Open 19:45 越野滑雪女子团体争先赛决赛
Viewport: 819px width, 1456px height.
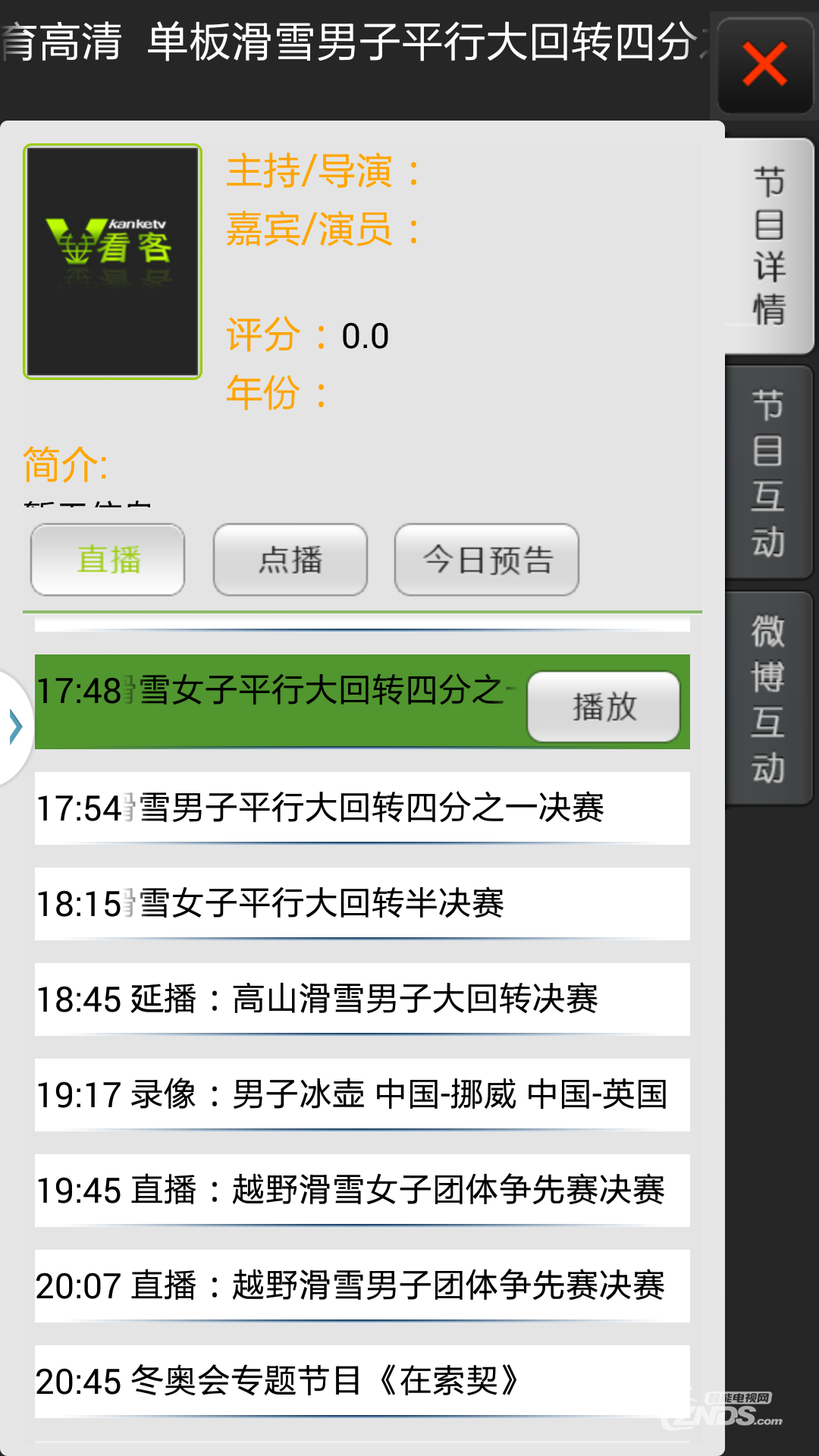coord(362,1191)
